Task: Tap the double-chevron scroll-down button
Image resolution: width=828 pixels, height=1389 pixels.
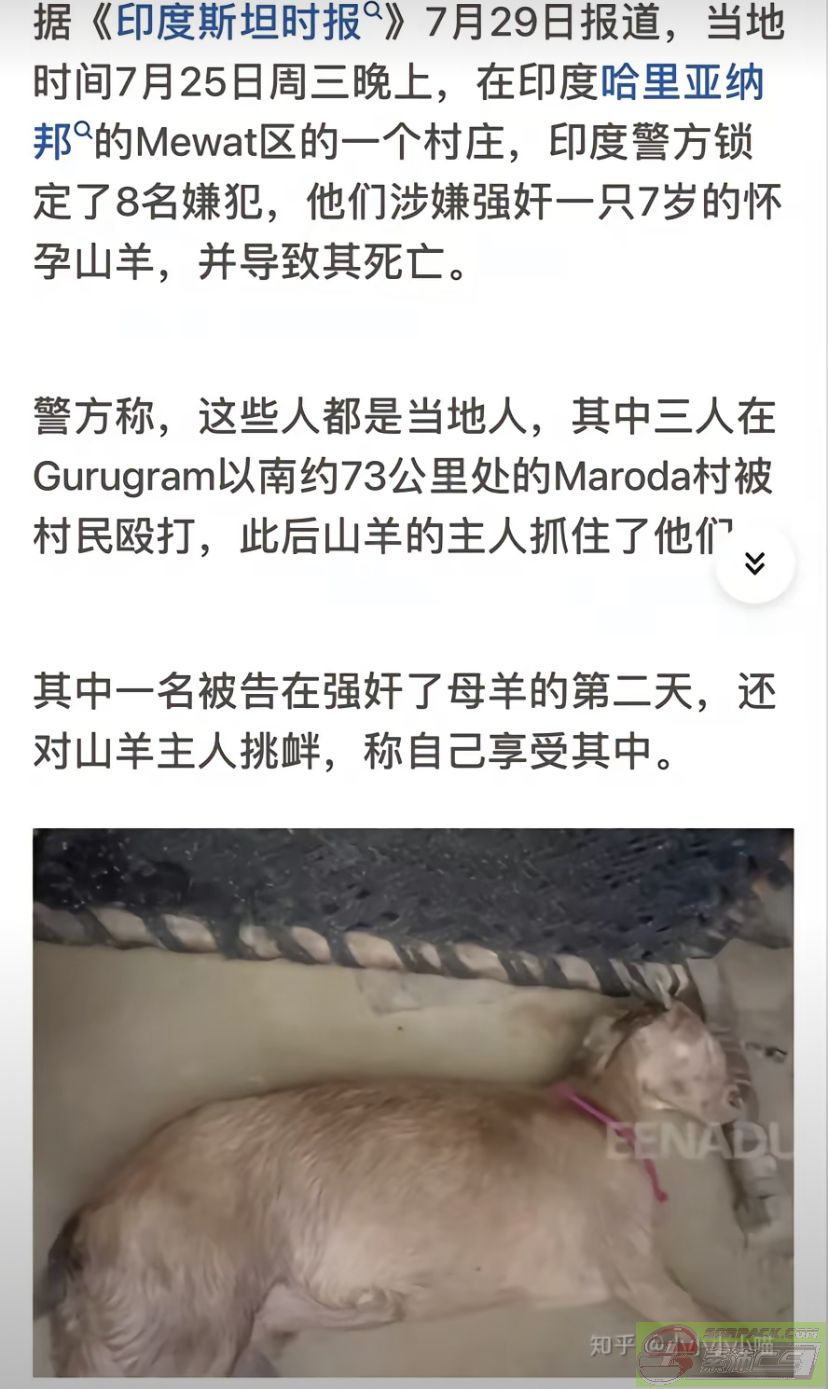Action: pos(755,563)
